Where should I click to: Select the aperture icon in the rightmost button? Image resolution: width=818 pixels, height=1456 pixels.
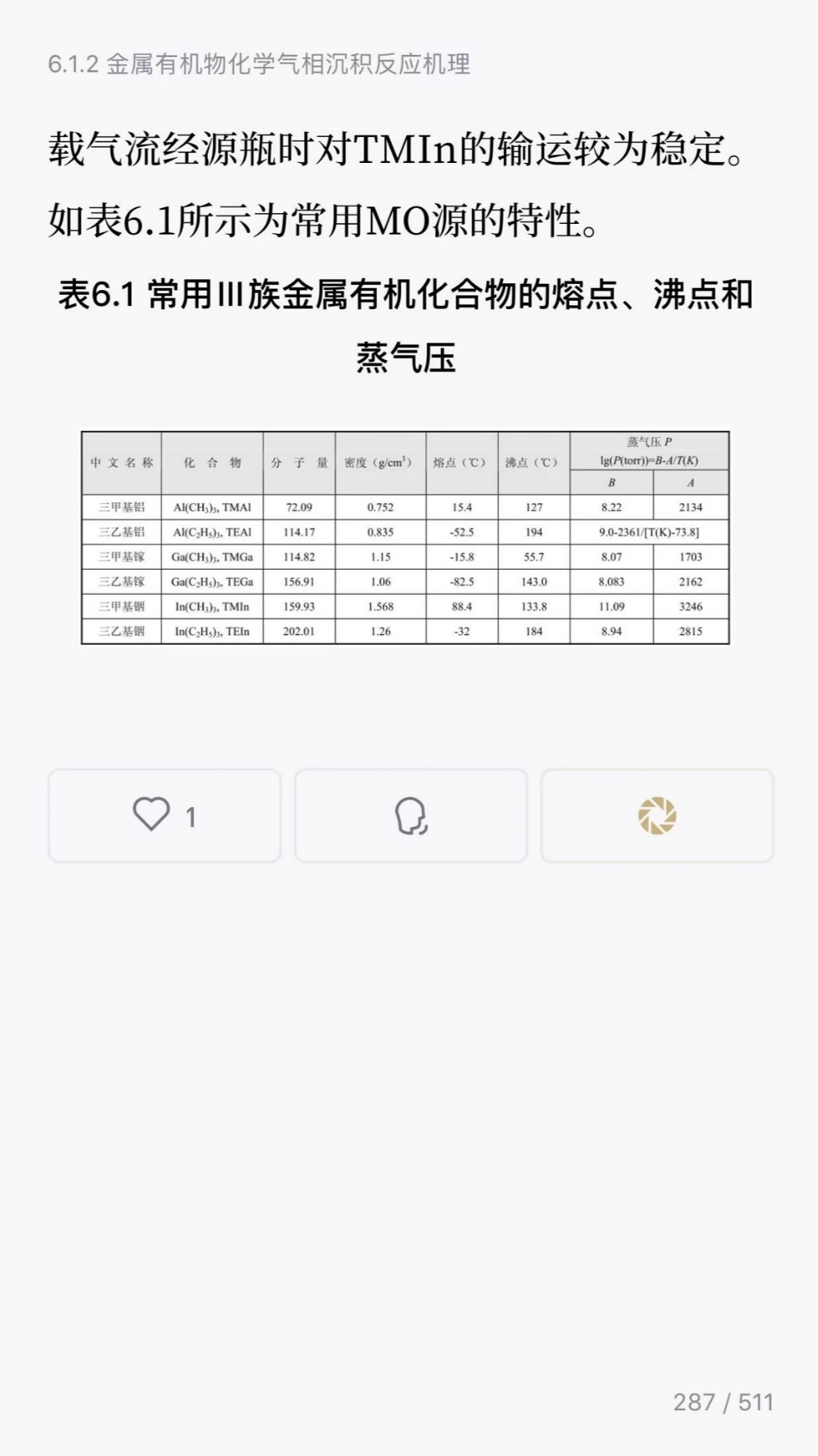pyautogui.click(x=657, y=814)
